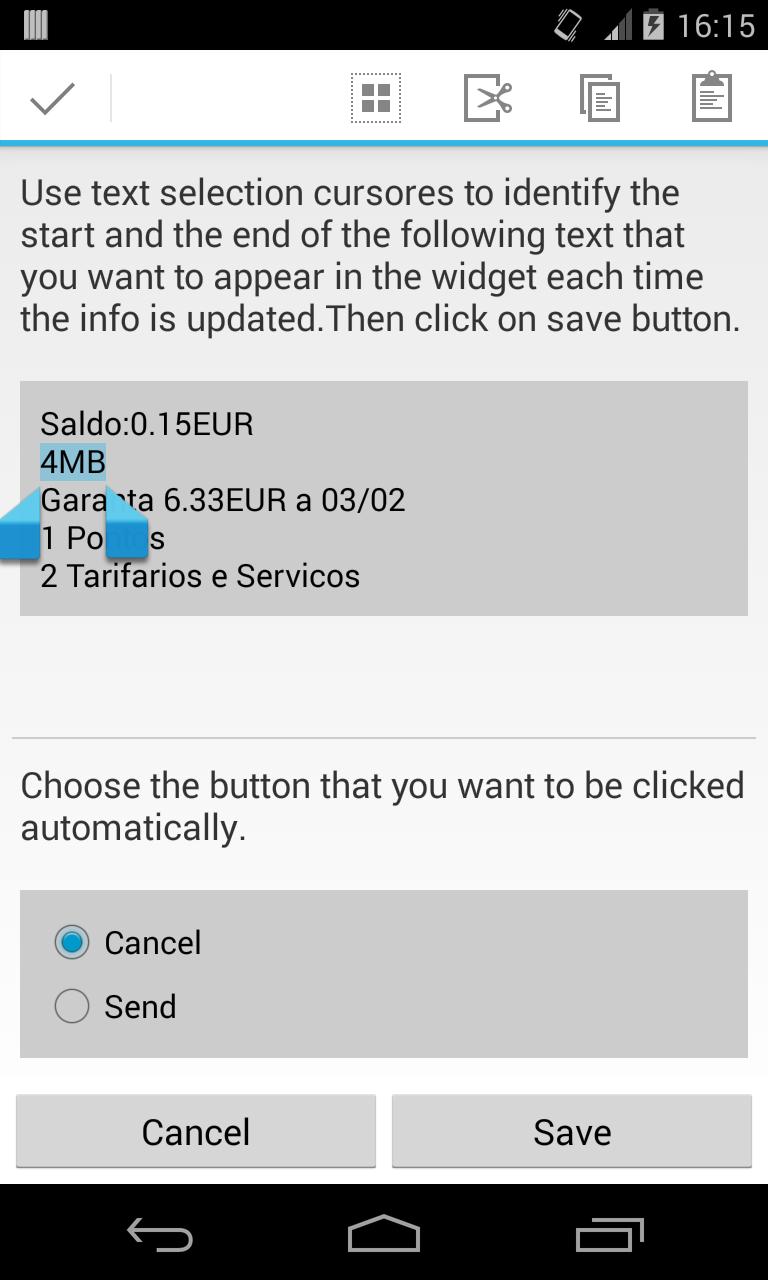This screenshot has width=768, height=1280.
Task: Tap the Cancel button at the bottom
Action: click(196, 1132)
